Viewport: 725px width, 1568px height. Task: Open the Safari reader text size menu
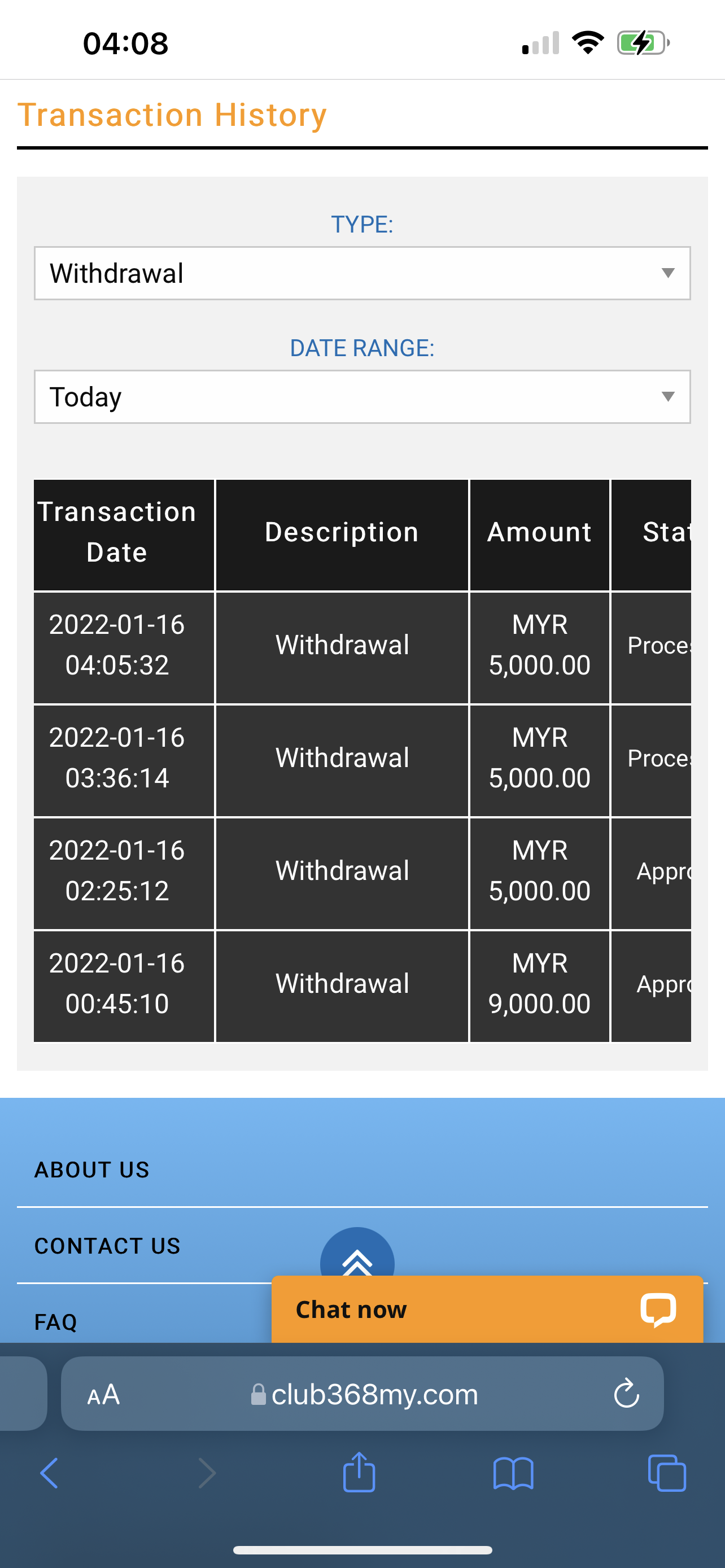[103, 1395]
